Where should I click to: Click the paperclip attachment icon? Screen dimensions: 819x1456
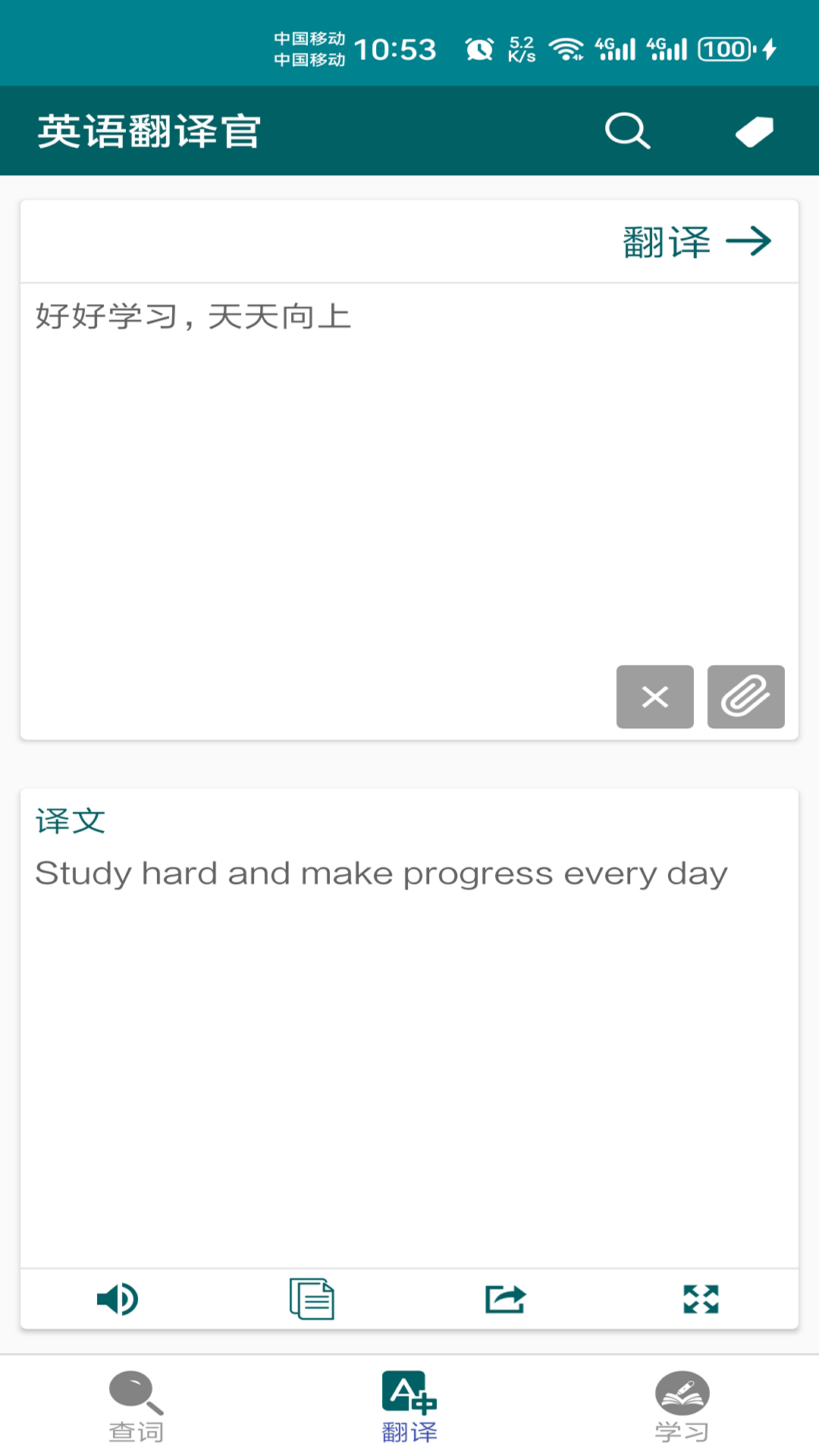[745, 697]
